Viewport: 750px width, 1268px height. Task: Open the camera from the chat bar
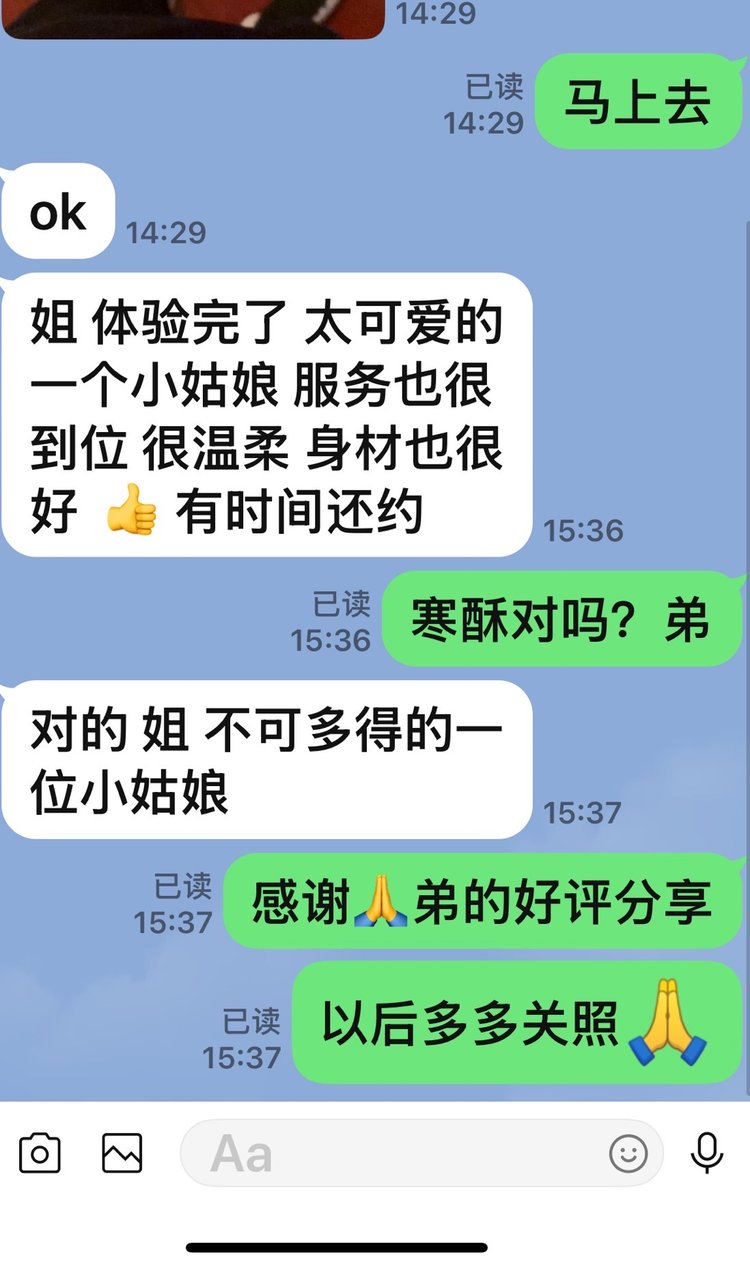(40, 1153)
